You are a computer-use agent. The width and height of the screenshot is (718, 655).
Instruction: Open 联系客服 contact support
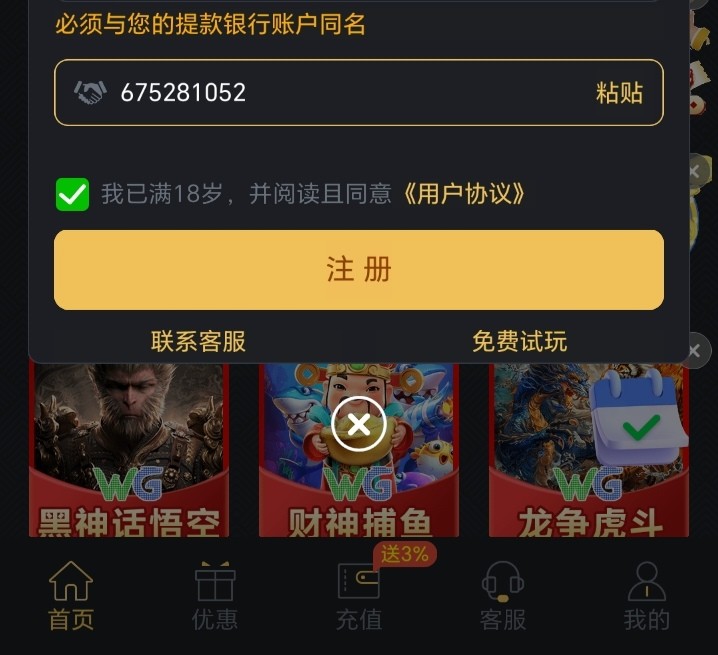point(198,342)
